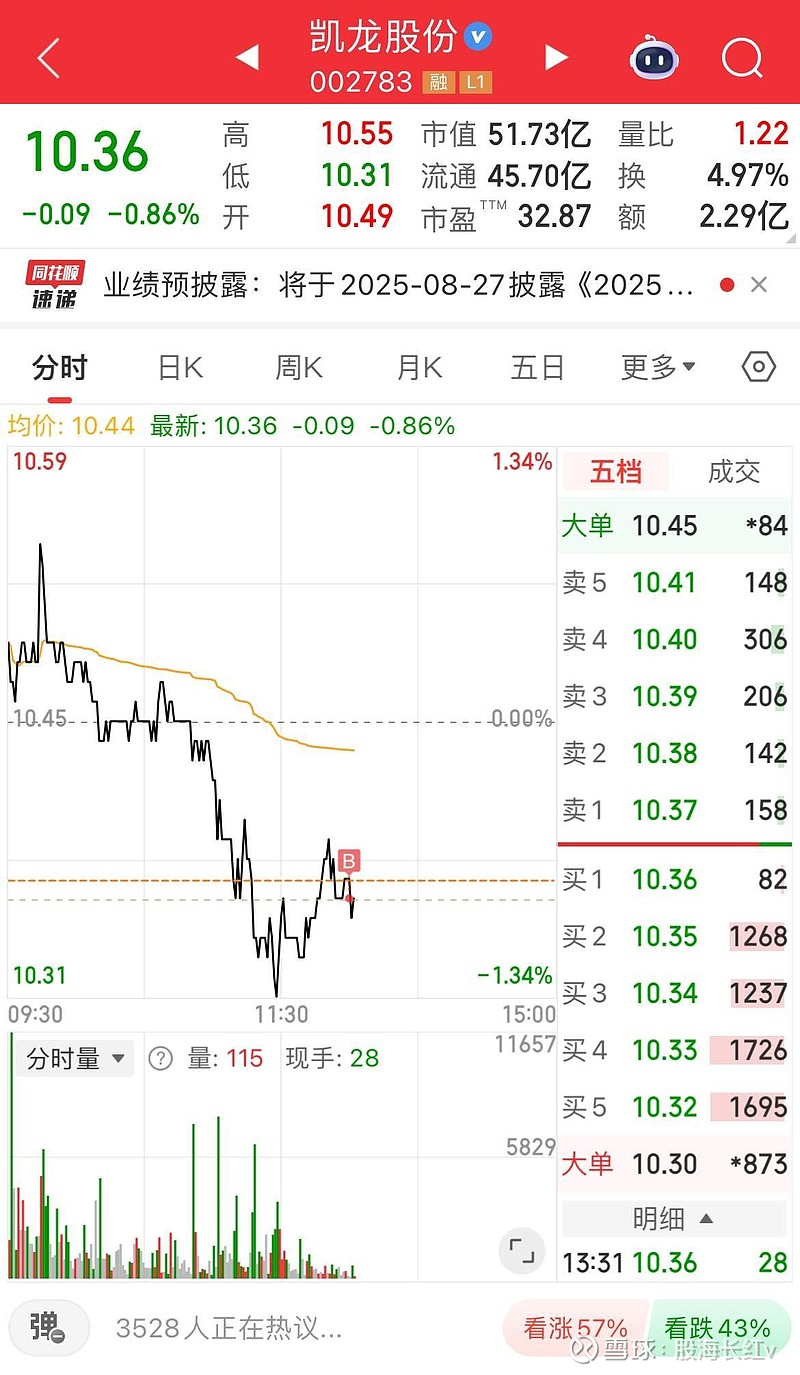Open chart settings hexagon icon
Image resolution: width=800 pixels, height=1375 pixels.
click(759, 368)
